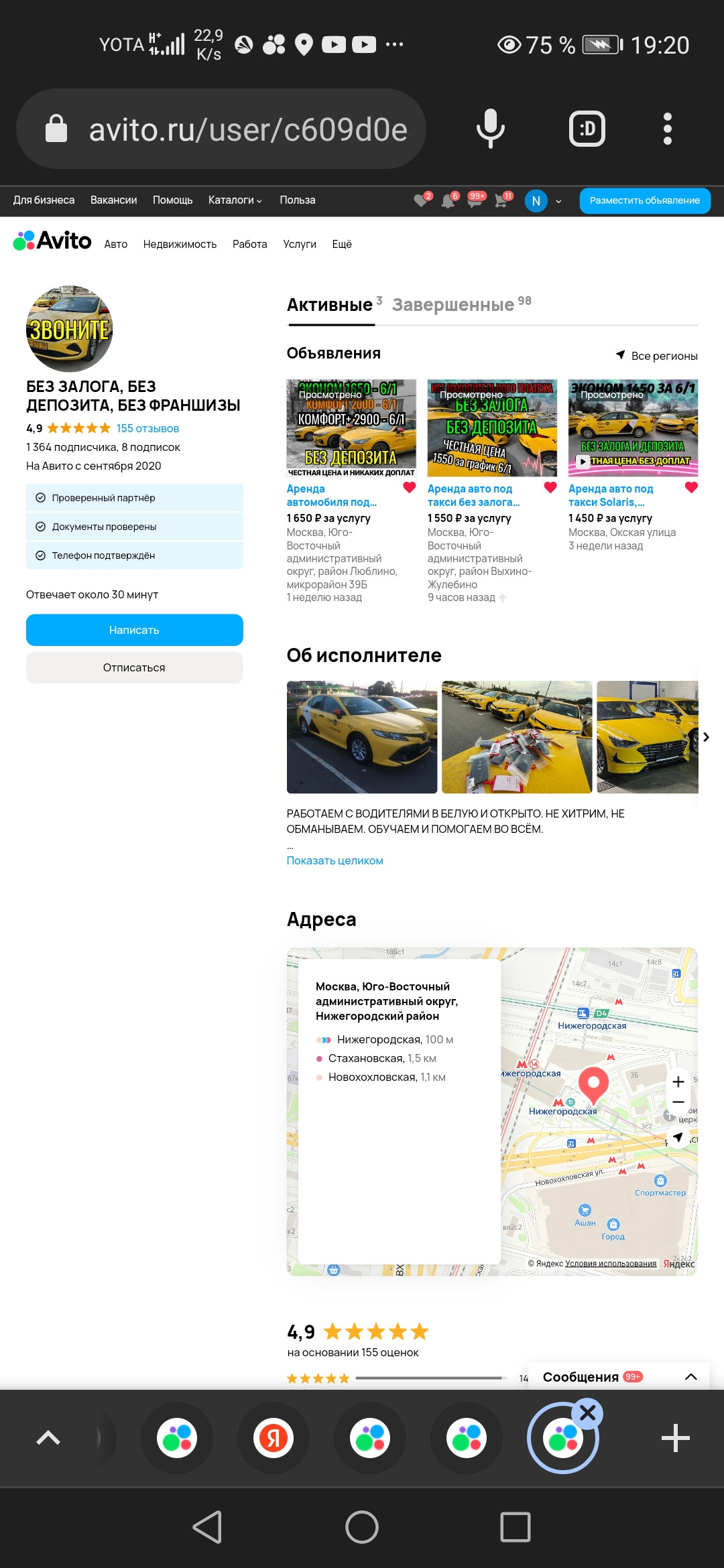Open the shopping cart icon
724x1568 pixels.
tap(502, 200)
